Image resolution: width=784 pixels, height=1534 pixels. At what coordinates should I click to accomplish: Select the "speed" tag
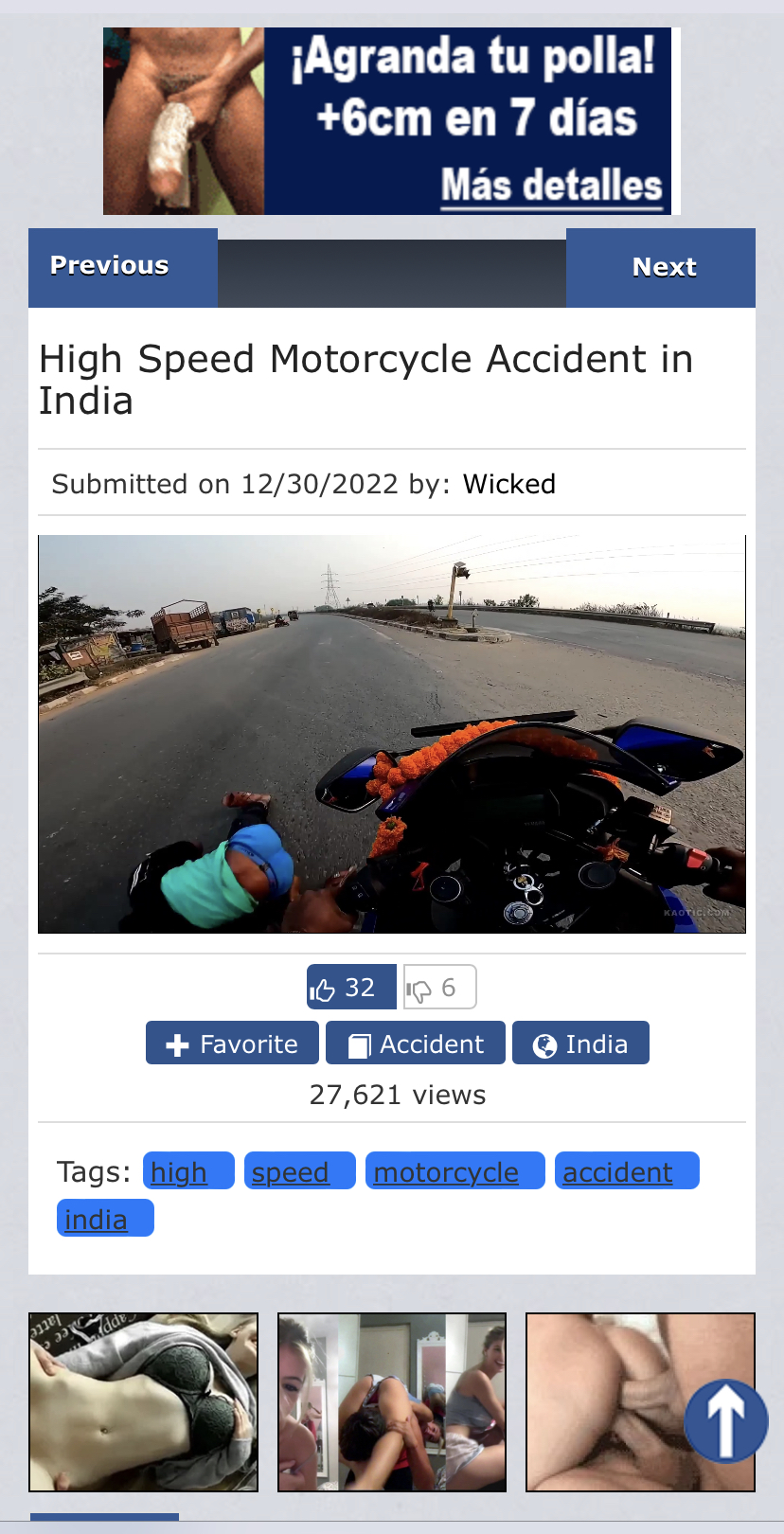coord(299,1171)
